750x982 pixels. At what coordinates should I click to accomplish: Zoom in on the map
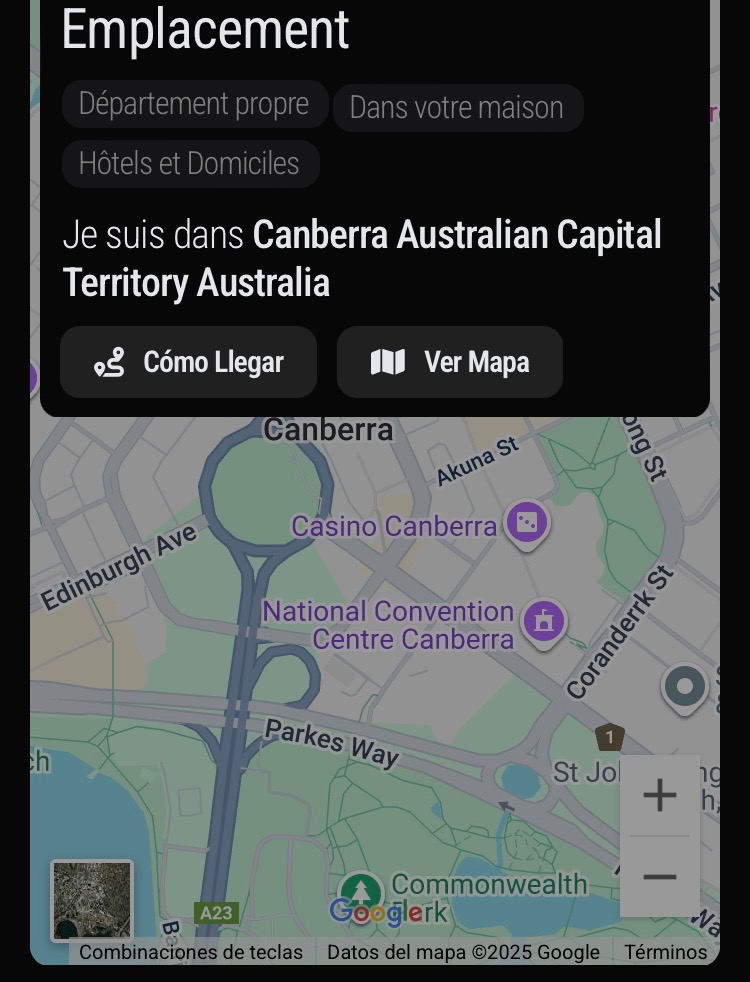tap(659, 796)
